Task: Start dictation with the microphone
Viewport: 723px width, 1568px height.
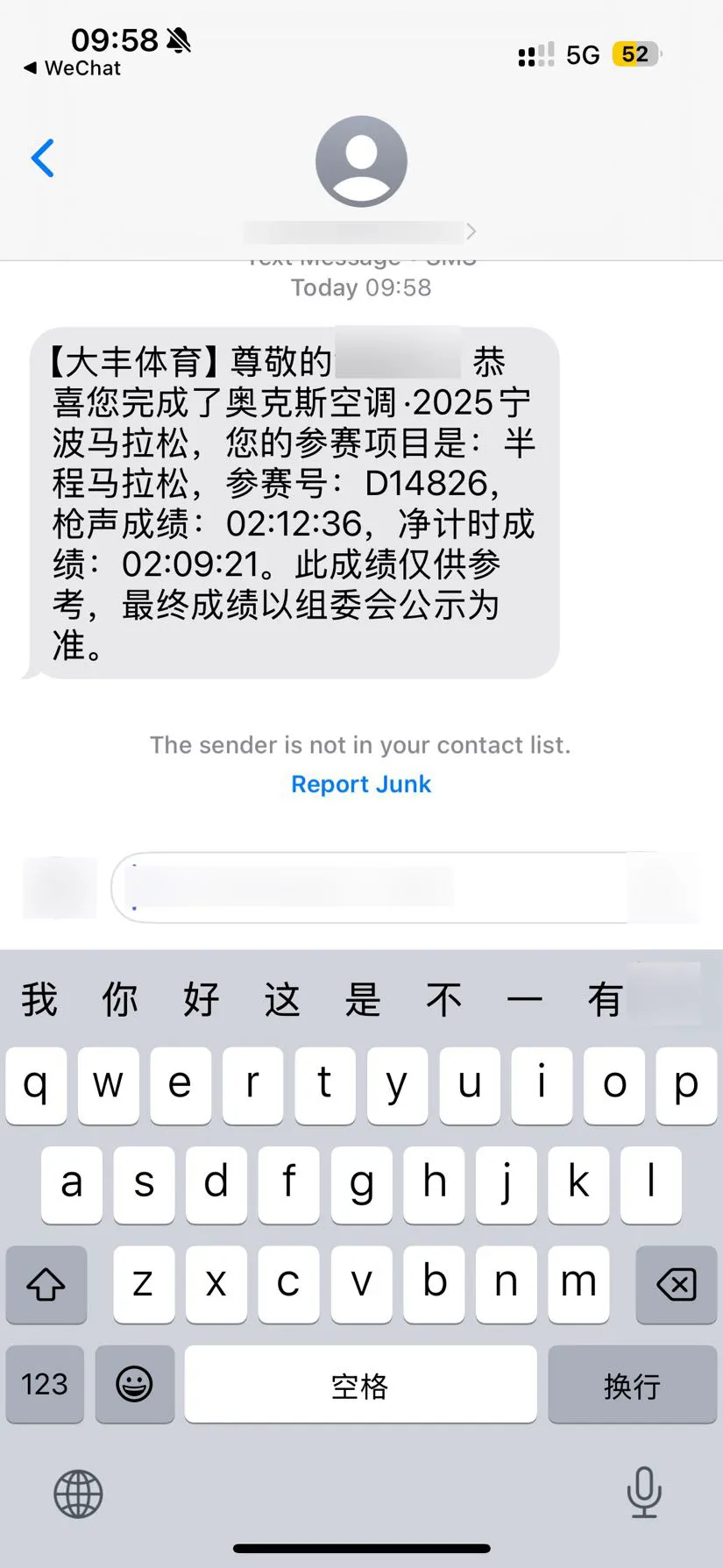Action: click(x=644, y=1493)
